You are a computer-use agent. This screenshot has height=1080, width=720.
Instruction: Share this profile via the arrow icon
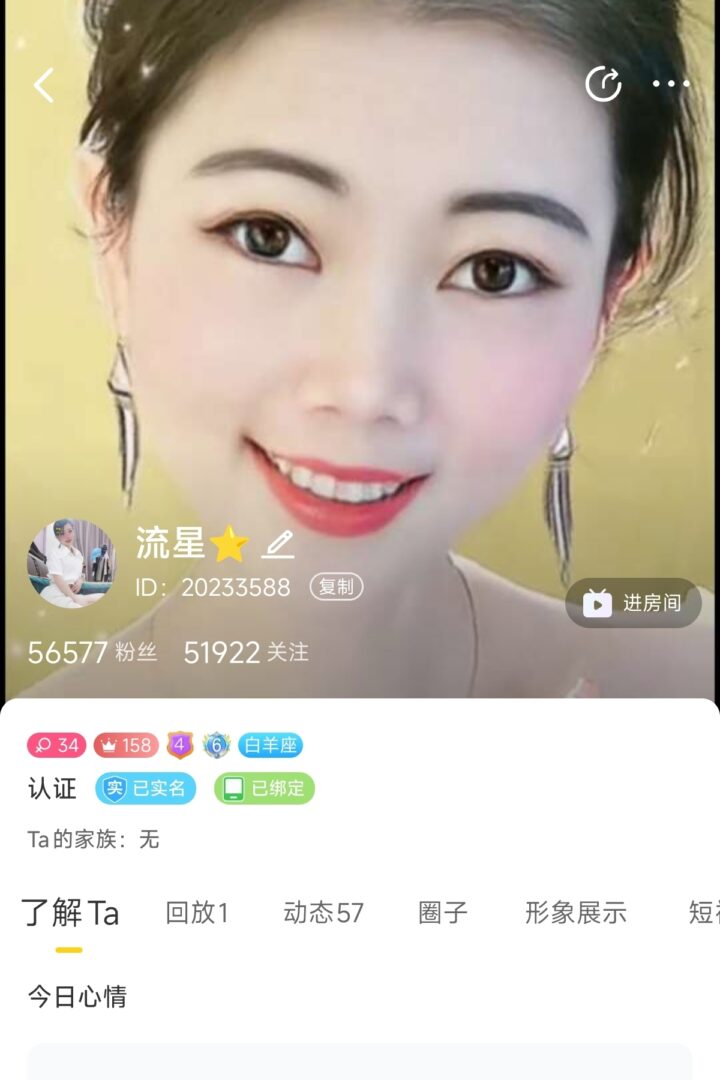pos(603,84)
